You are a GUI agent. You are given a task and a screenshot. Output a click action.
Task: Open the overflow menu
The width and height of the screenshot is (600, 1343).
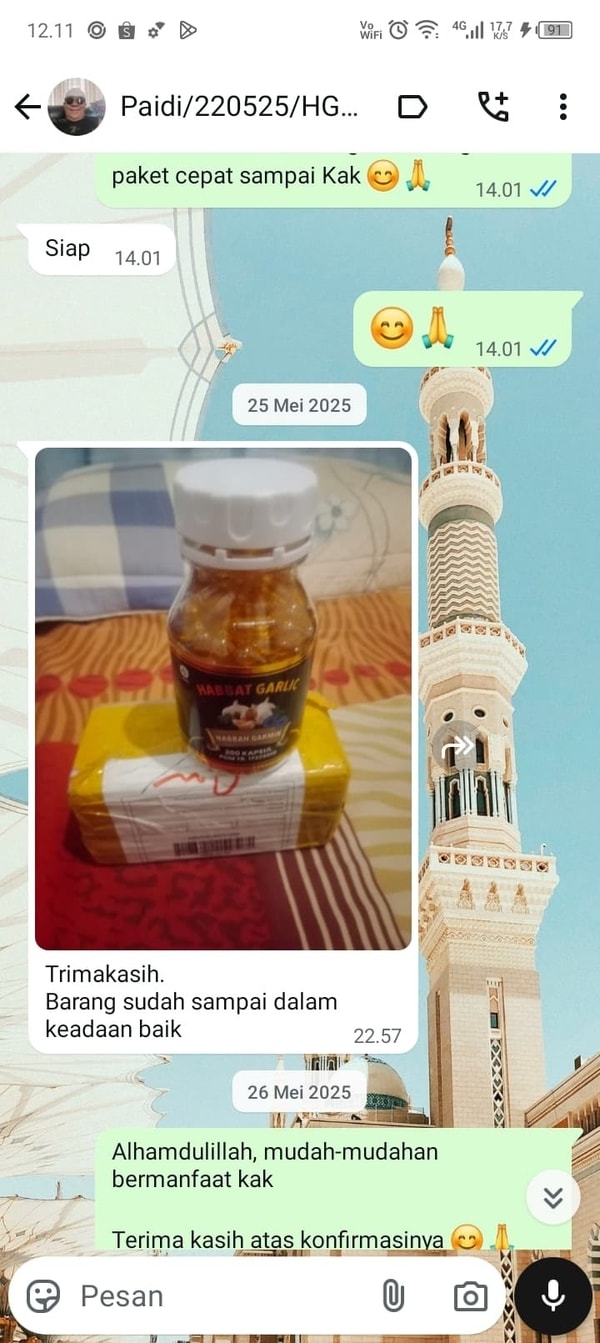coord(563,107)
